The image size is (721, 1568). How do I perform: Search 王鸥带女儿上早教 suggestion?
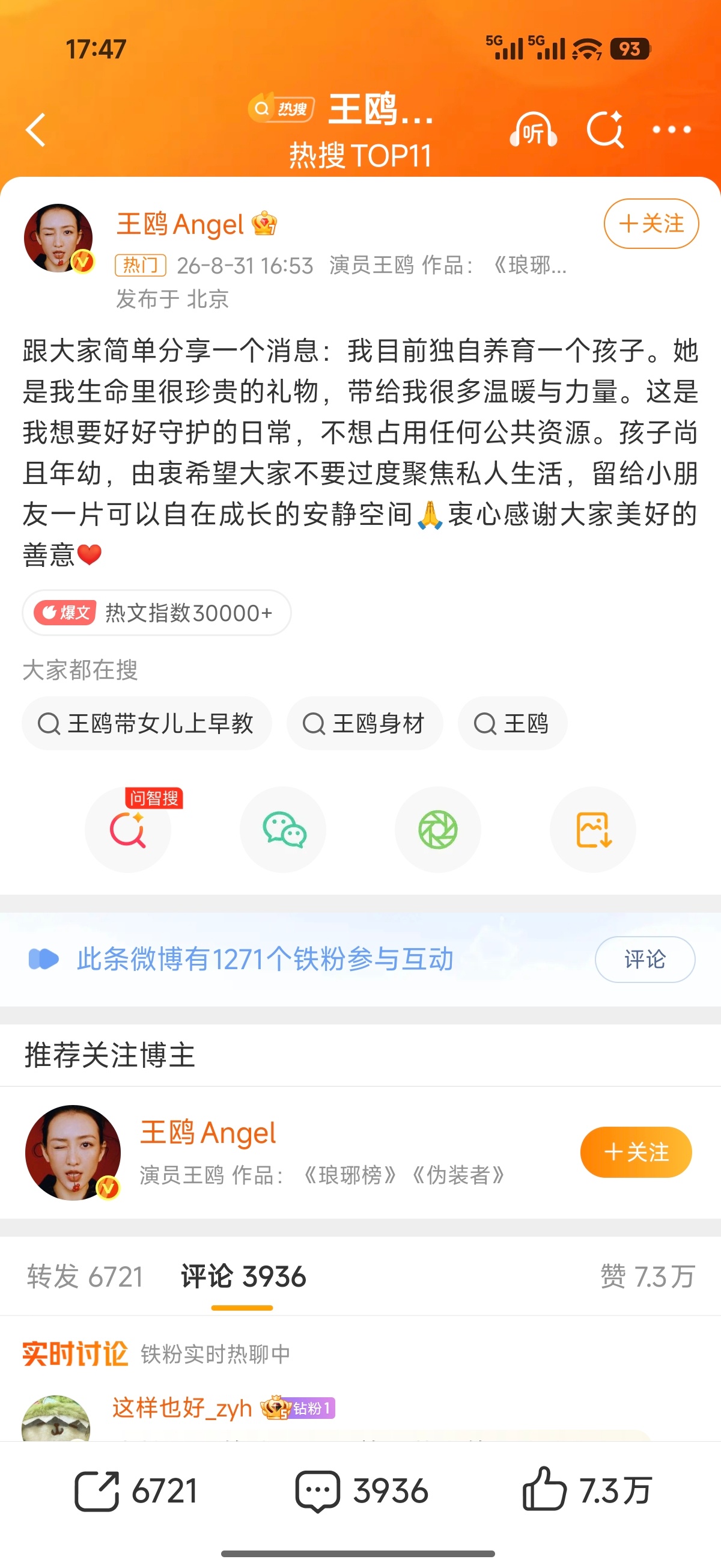click(x=147, y=723)
